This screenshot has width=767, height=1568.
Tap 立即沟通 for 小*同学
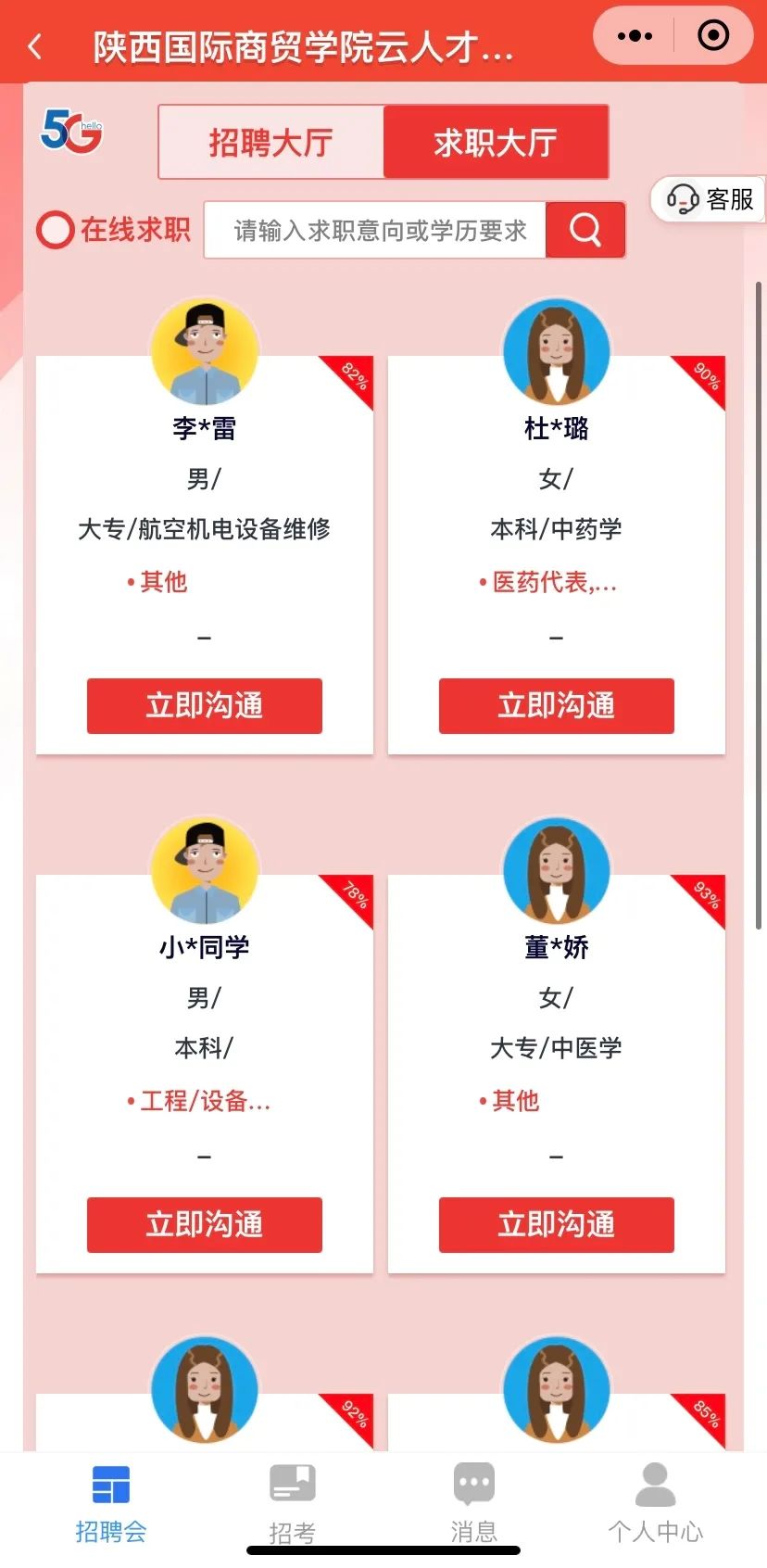tap(205, 1225)
